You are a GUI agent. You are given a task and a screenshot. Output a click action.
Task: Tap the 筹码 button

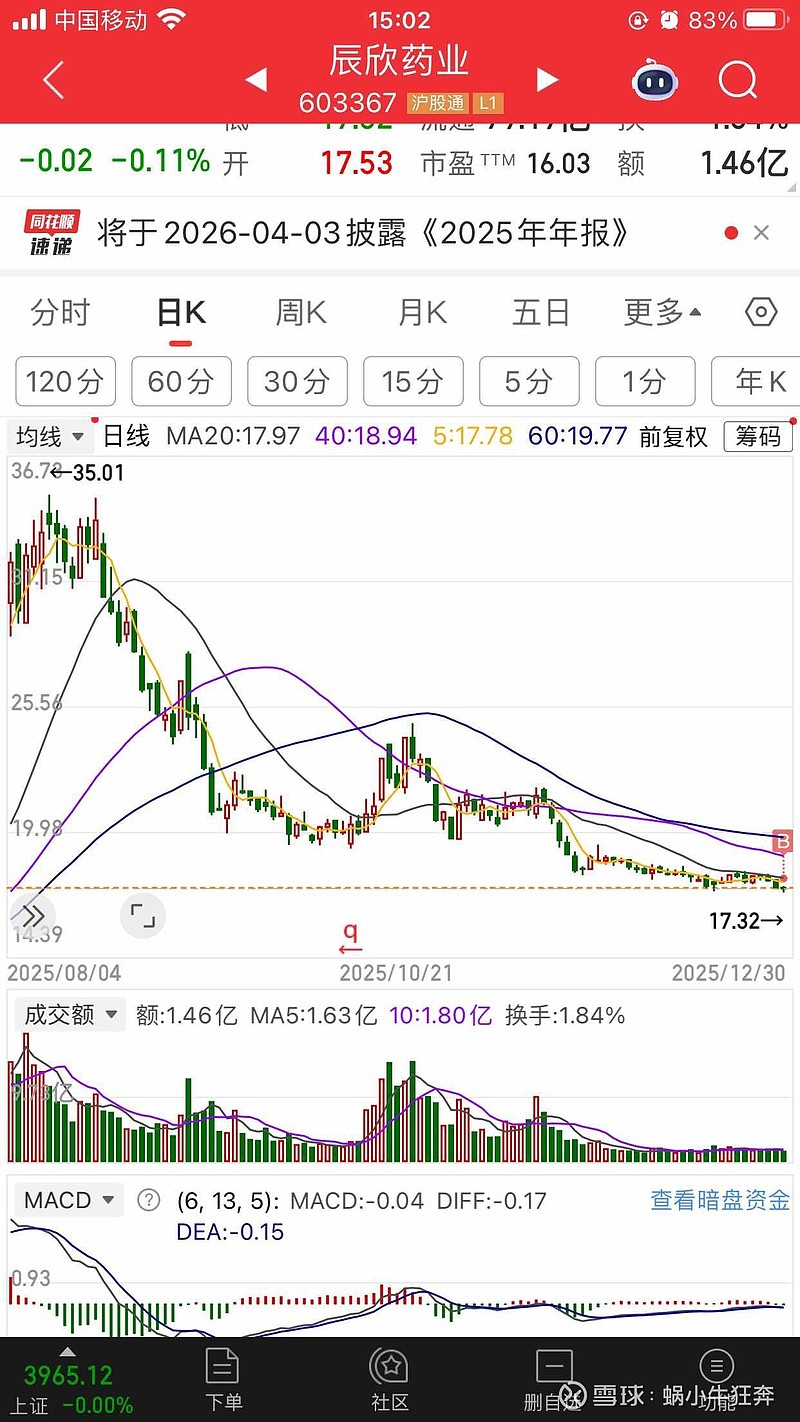tap(758, 437)
